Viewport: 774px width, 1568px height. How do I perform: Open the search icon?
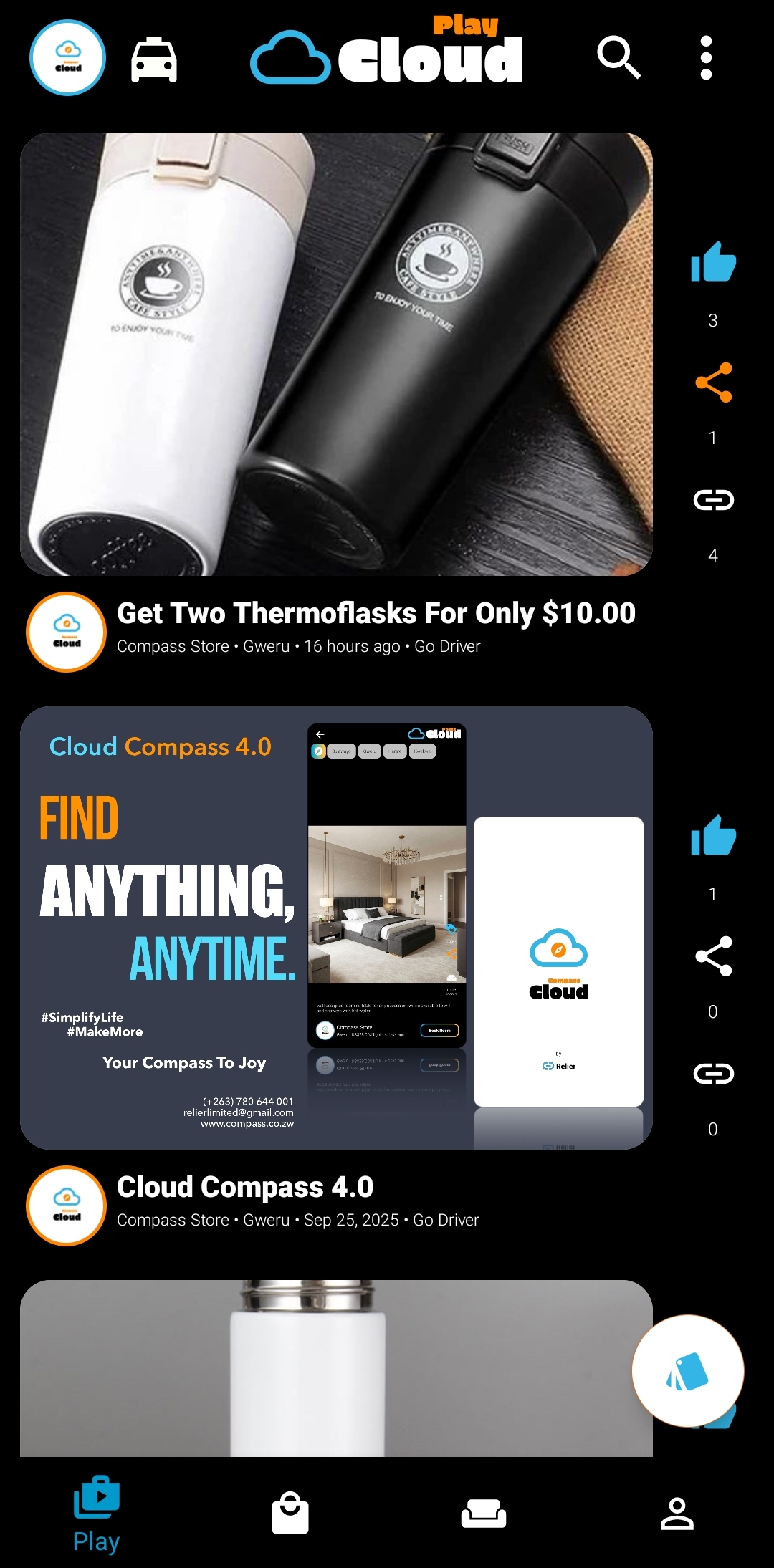[x=618, y=57]
